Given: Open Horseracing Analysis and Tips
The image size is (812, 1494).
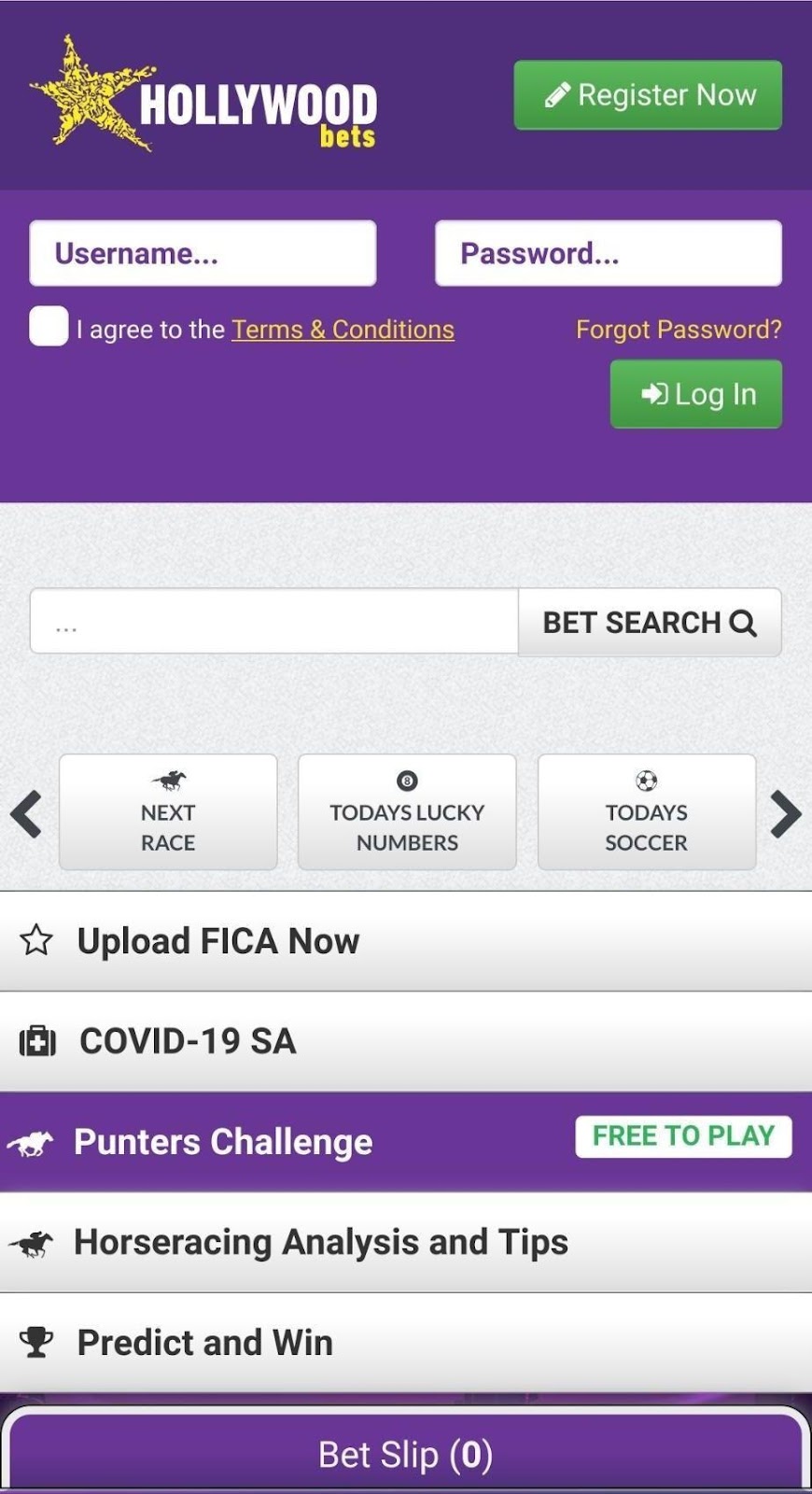Looking at the screenshot, I should click(x=405, y=1242).
